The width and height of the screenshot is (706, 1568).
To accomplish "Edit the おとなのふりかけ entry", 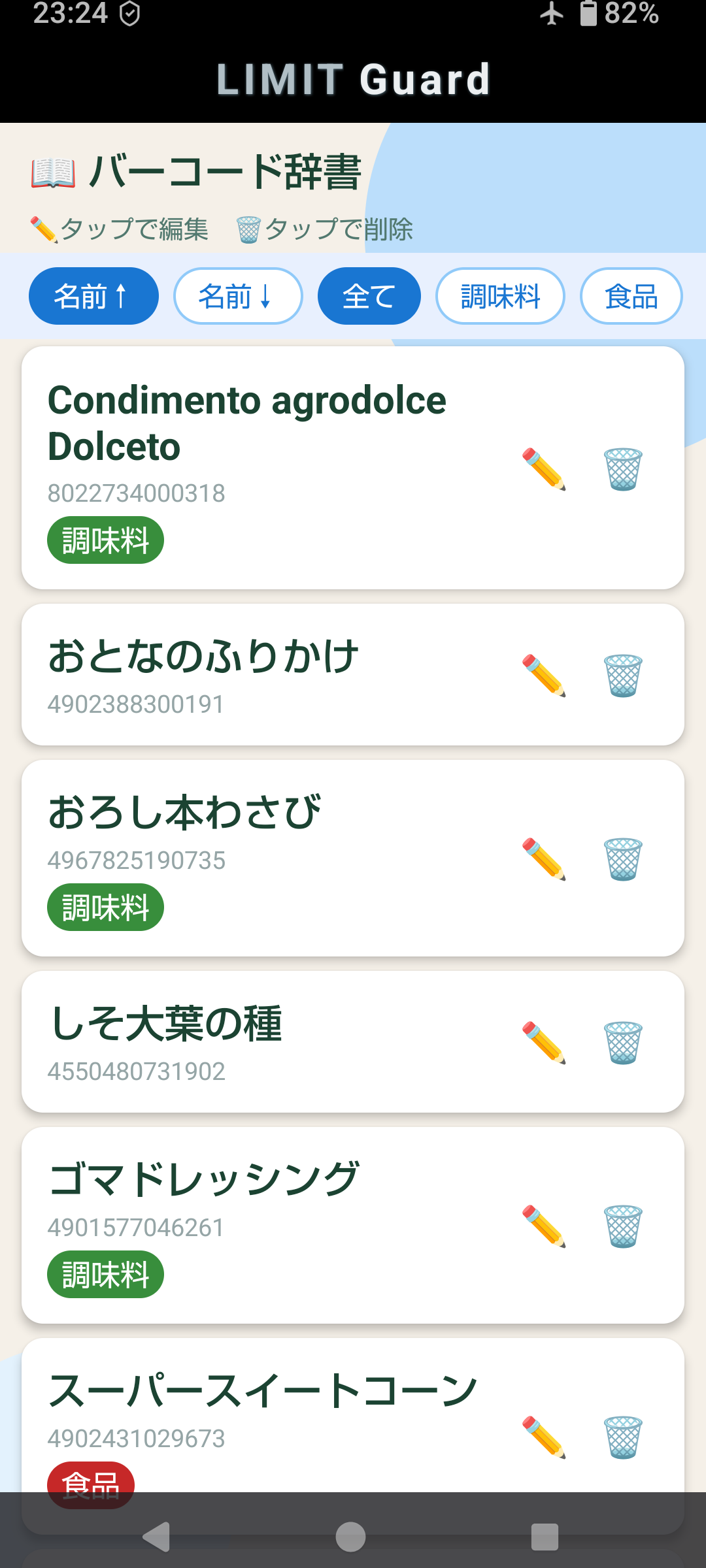I will tap(544, 675).
